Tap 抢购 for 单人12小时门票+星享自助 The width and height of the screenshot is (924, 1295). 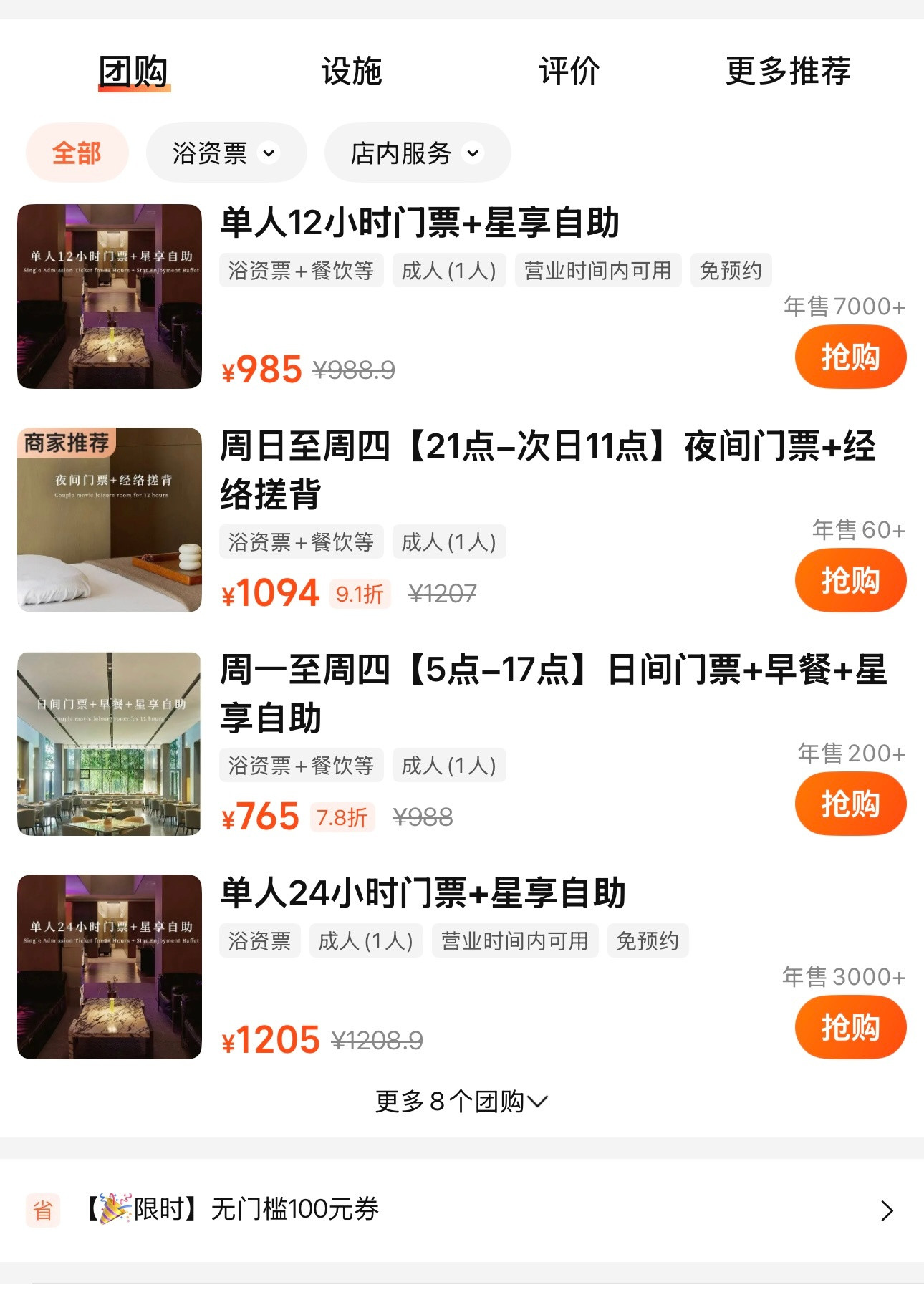(850, 357)
